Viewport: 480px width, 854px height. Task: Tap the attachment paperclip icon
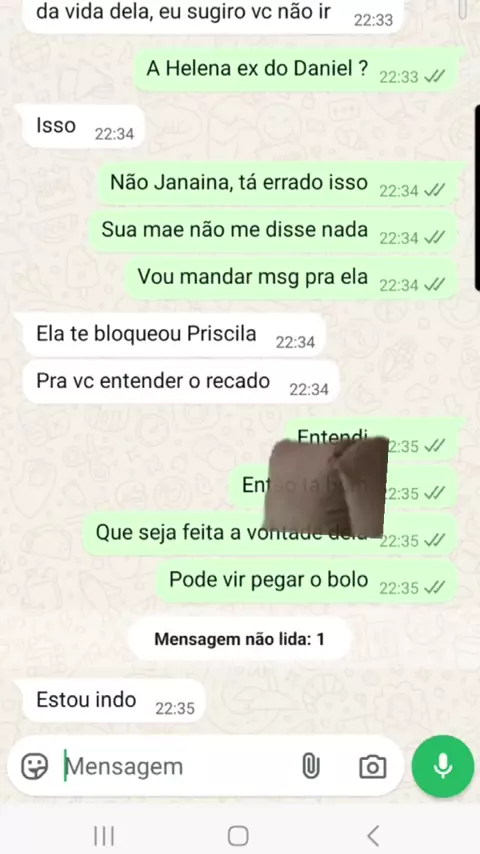310,766
